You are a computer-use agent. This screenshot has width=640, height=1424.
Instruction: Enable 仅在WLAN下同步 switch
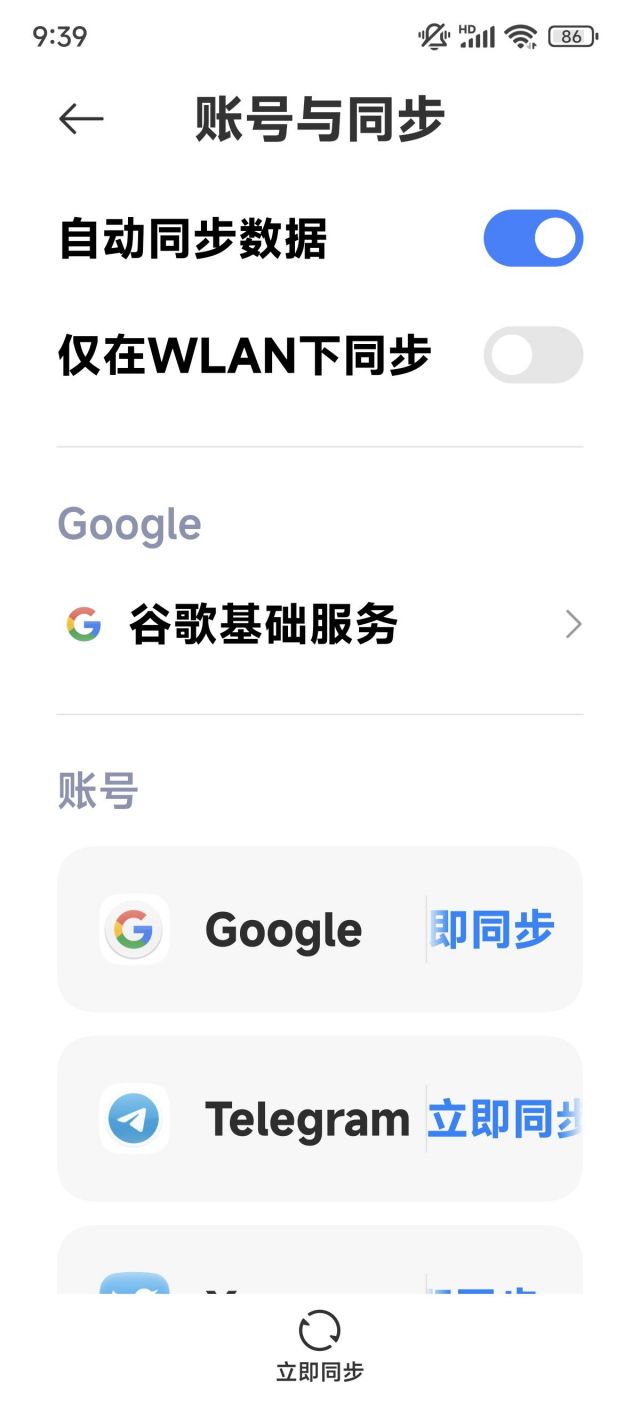pyautogui.click(x=533, y=355)
